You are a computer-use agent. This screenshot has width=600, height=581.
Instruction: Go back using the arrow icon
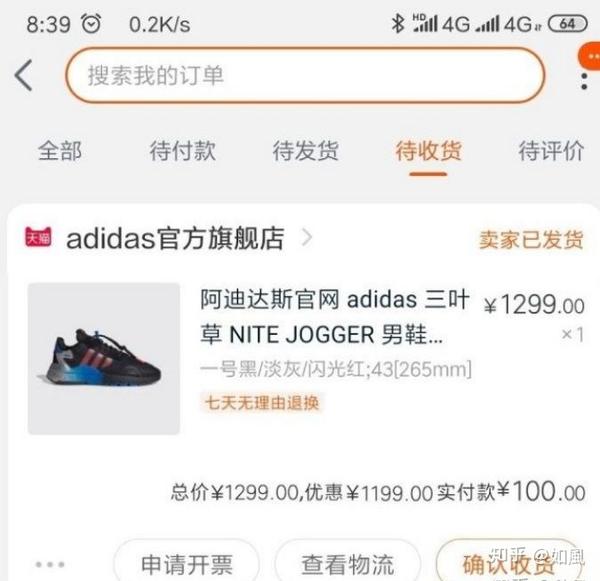(x=24, y=75)
